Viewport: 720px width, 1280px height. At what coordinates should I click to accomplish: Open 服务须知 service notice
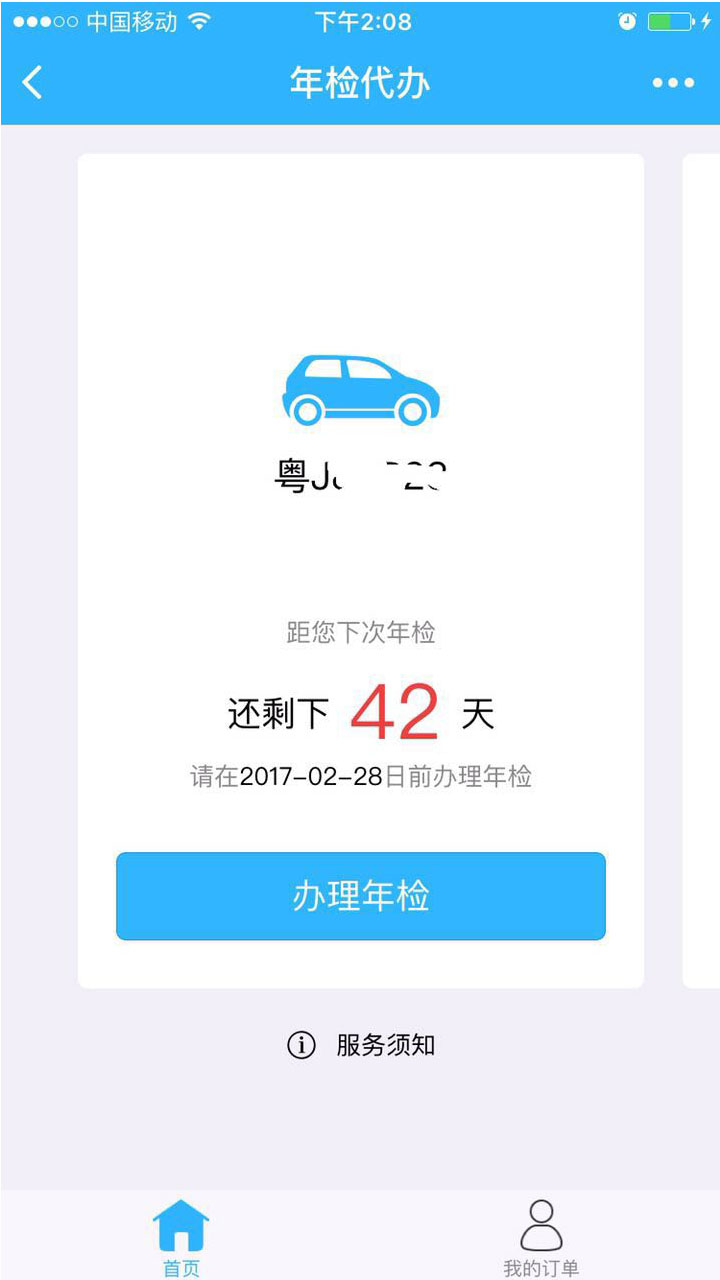point(361,1046)
